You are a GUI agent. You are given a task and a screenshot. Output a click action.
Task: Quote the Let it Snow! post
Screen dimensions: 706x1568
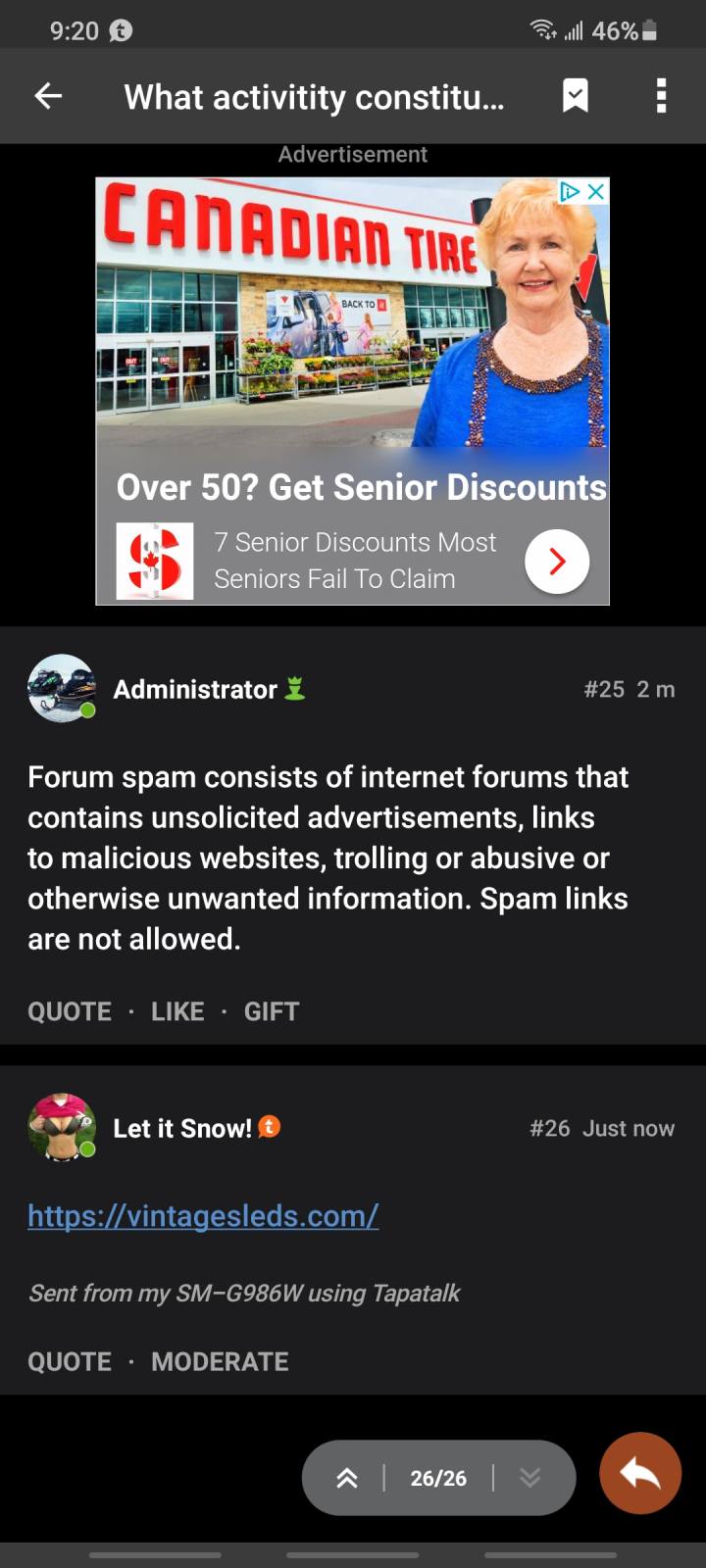[x=70, y=1362]
